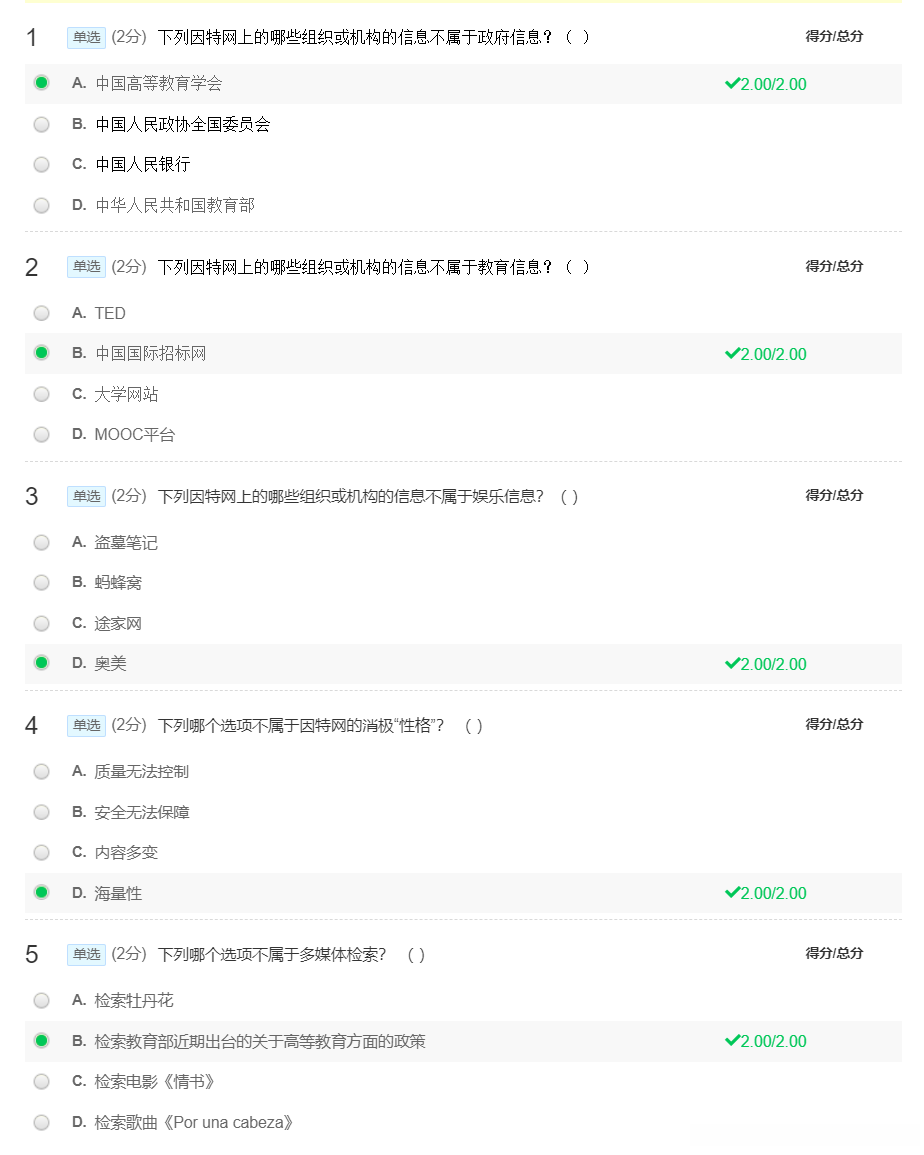
Task: Select 海量性 radio button
Action: [41, 893]
